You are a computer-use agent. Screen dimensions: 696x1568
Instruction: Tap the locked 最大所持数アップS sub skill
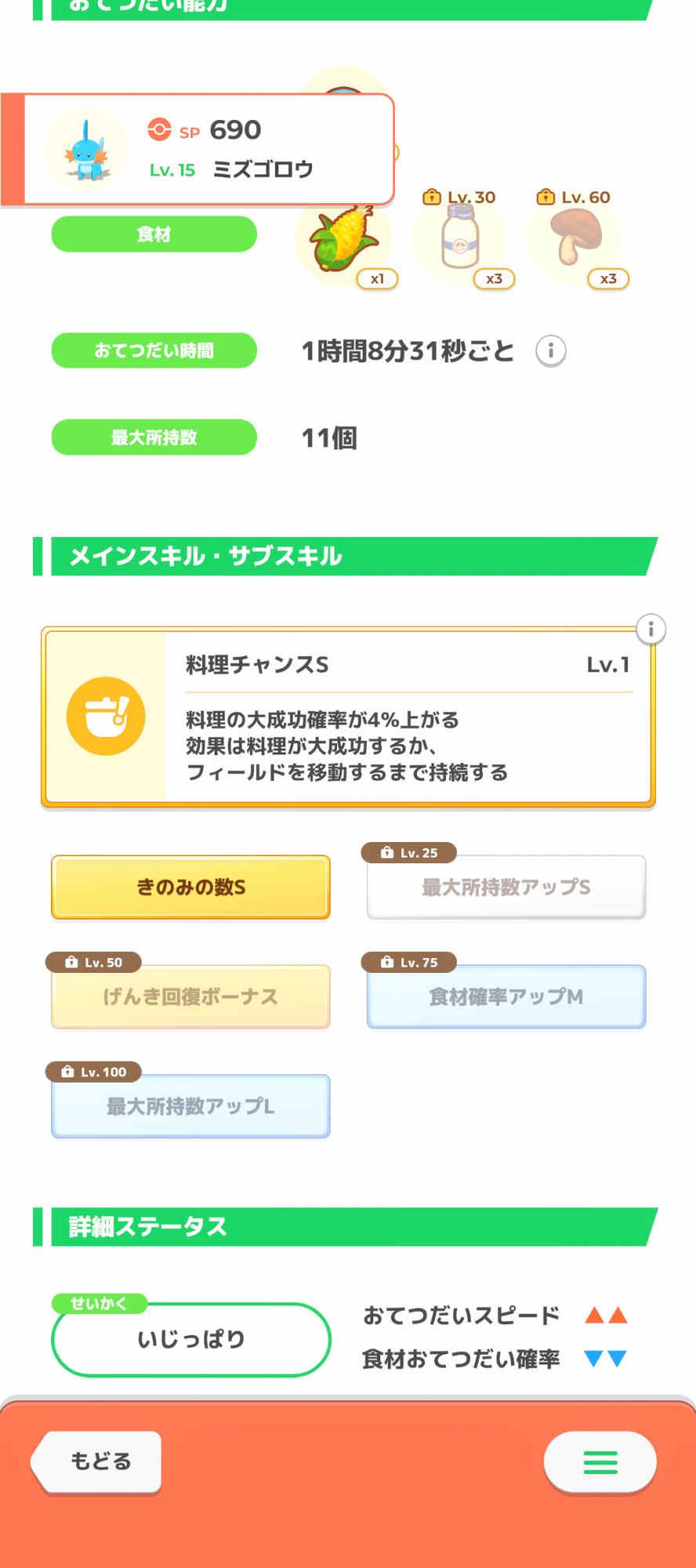506,887
